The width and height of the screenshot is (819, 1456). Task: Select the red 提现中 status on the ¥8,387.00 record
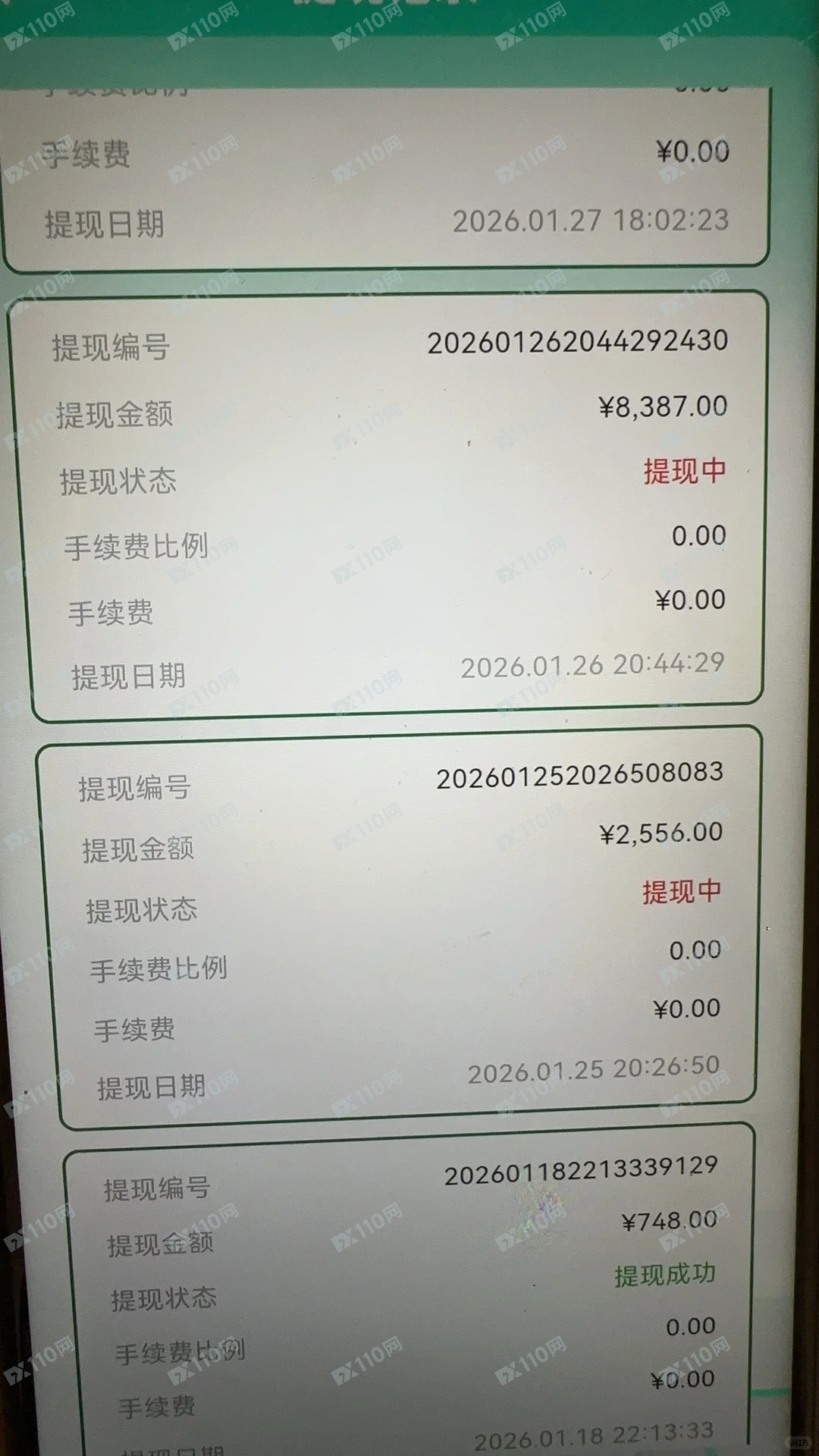pos(686,470)
